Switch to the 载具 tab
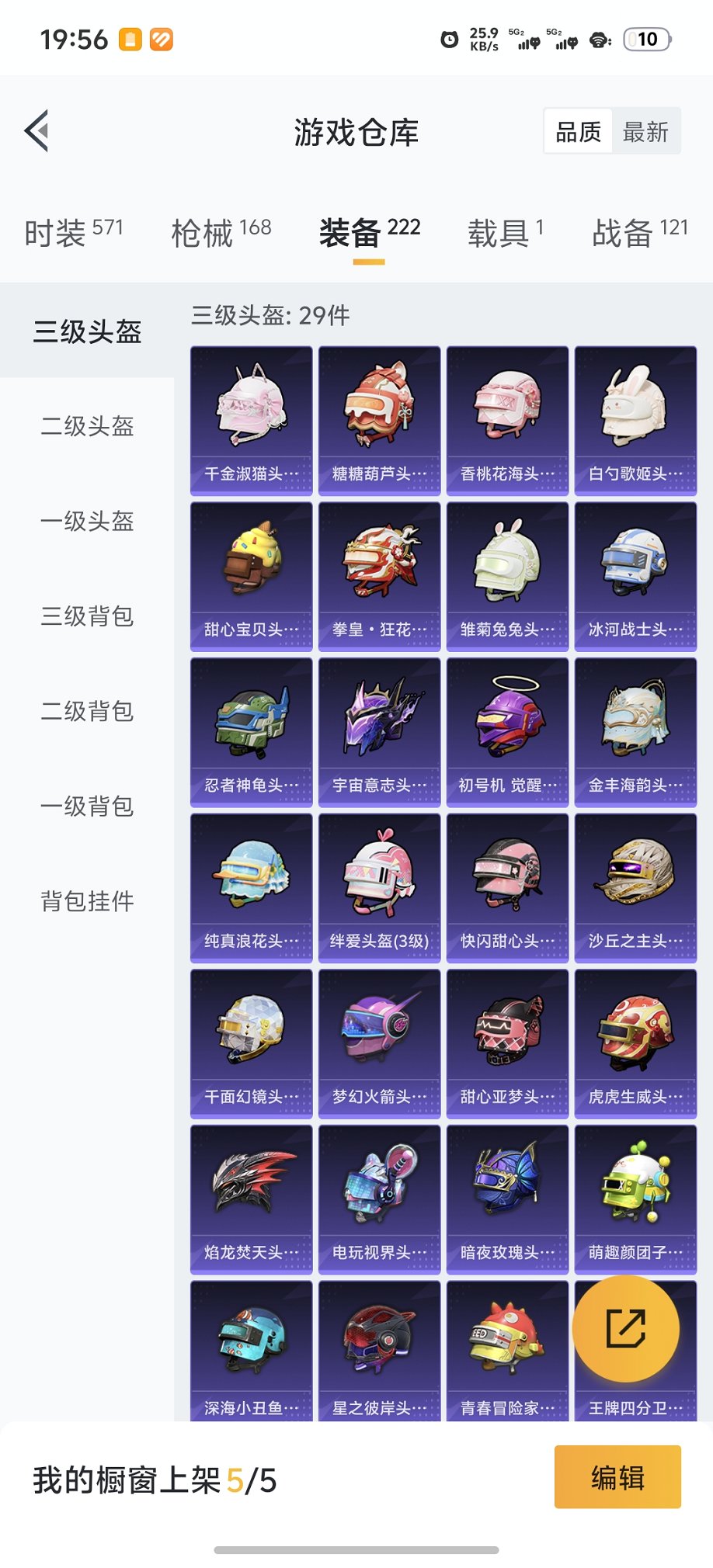The height and width of the screenshot is (1568, 713). click(x=506, y=232)
